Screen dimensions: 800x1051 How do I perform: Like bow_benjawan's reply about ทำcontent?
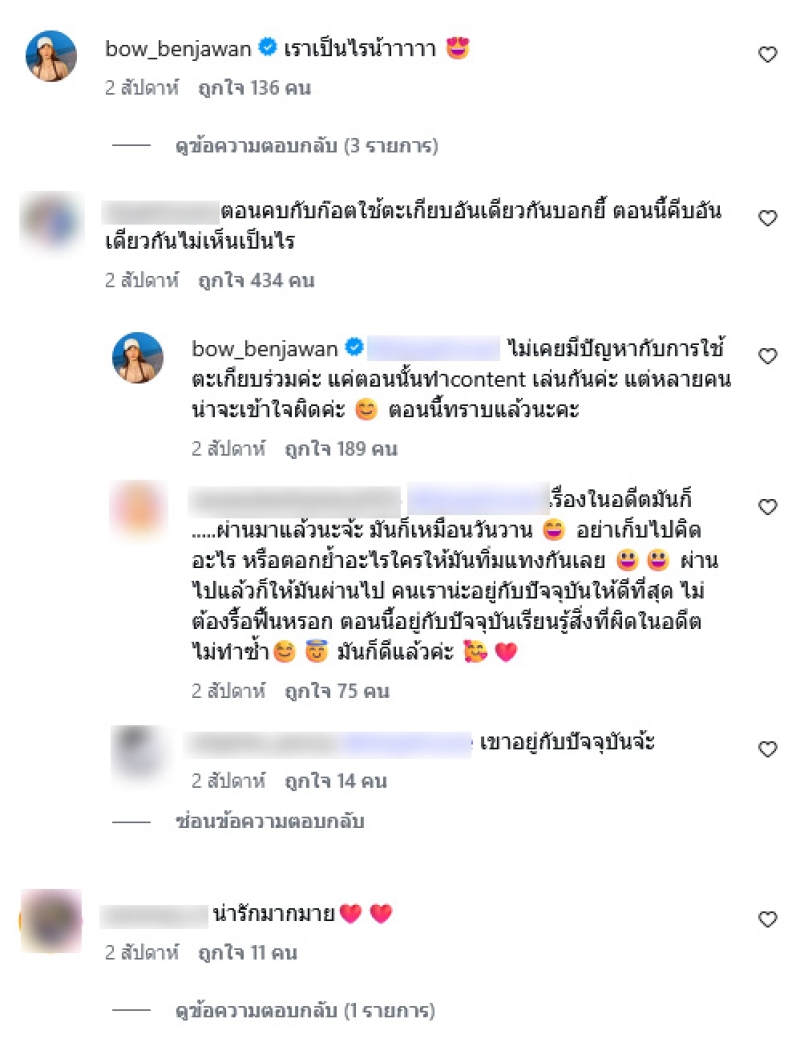coord(767,356)
